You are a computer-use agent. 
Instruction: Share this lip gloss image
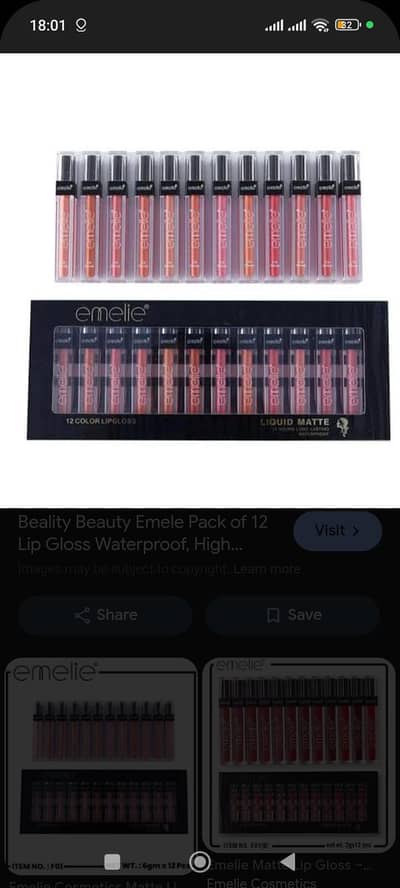point(105,616)
